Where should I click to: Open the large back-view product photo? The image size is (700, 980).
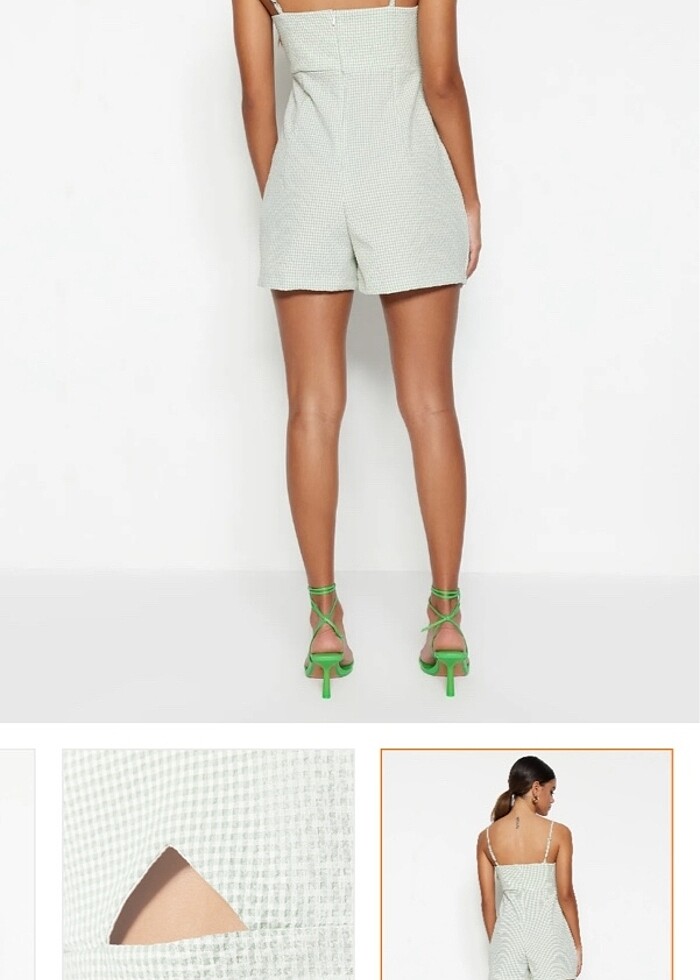[350, 360]
